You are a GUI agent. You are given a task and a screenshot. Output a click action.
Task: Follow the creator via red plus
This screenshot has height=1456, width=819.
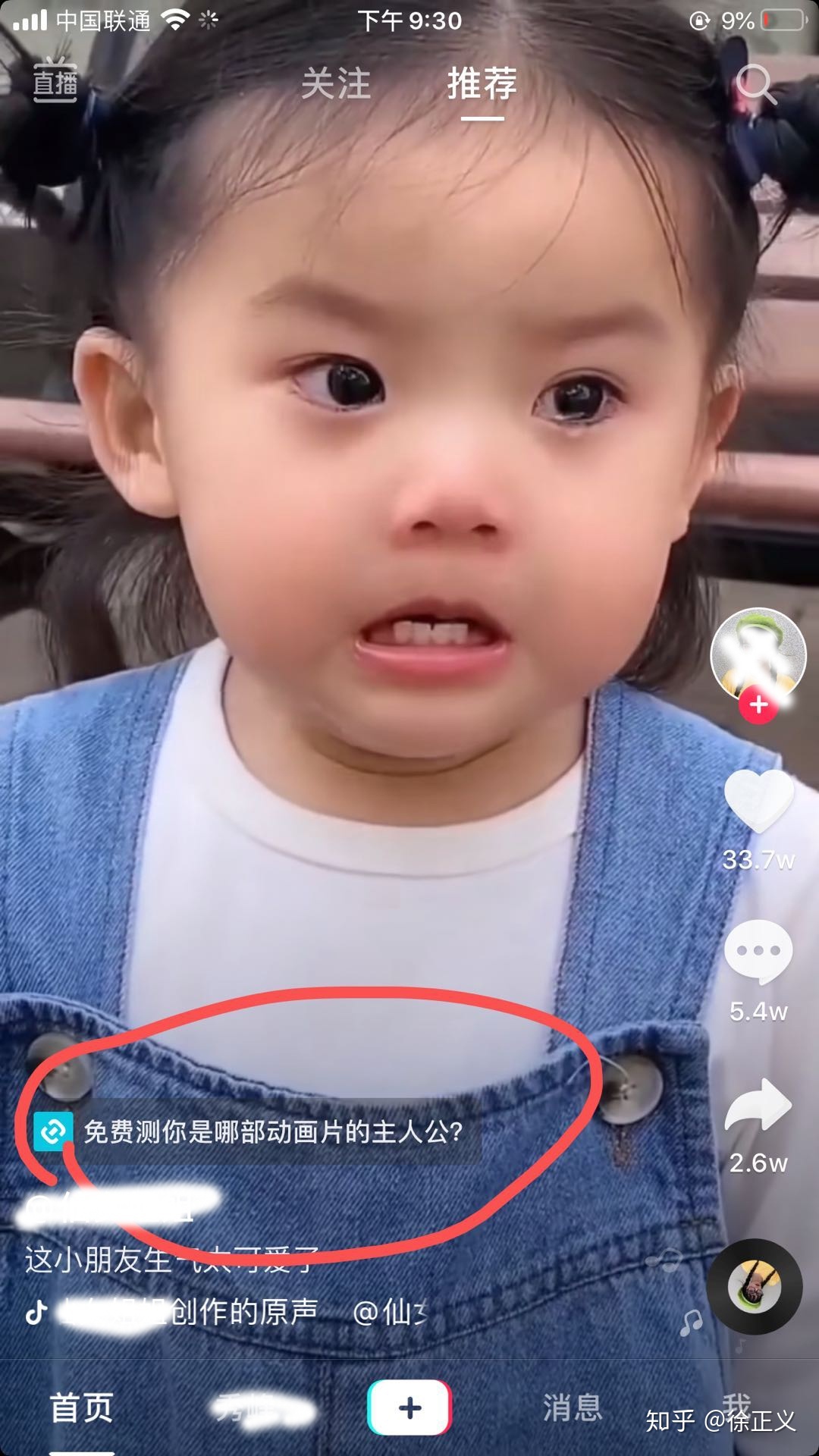point(758,705)
